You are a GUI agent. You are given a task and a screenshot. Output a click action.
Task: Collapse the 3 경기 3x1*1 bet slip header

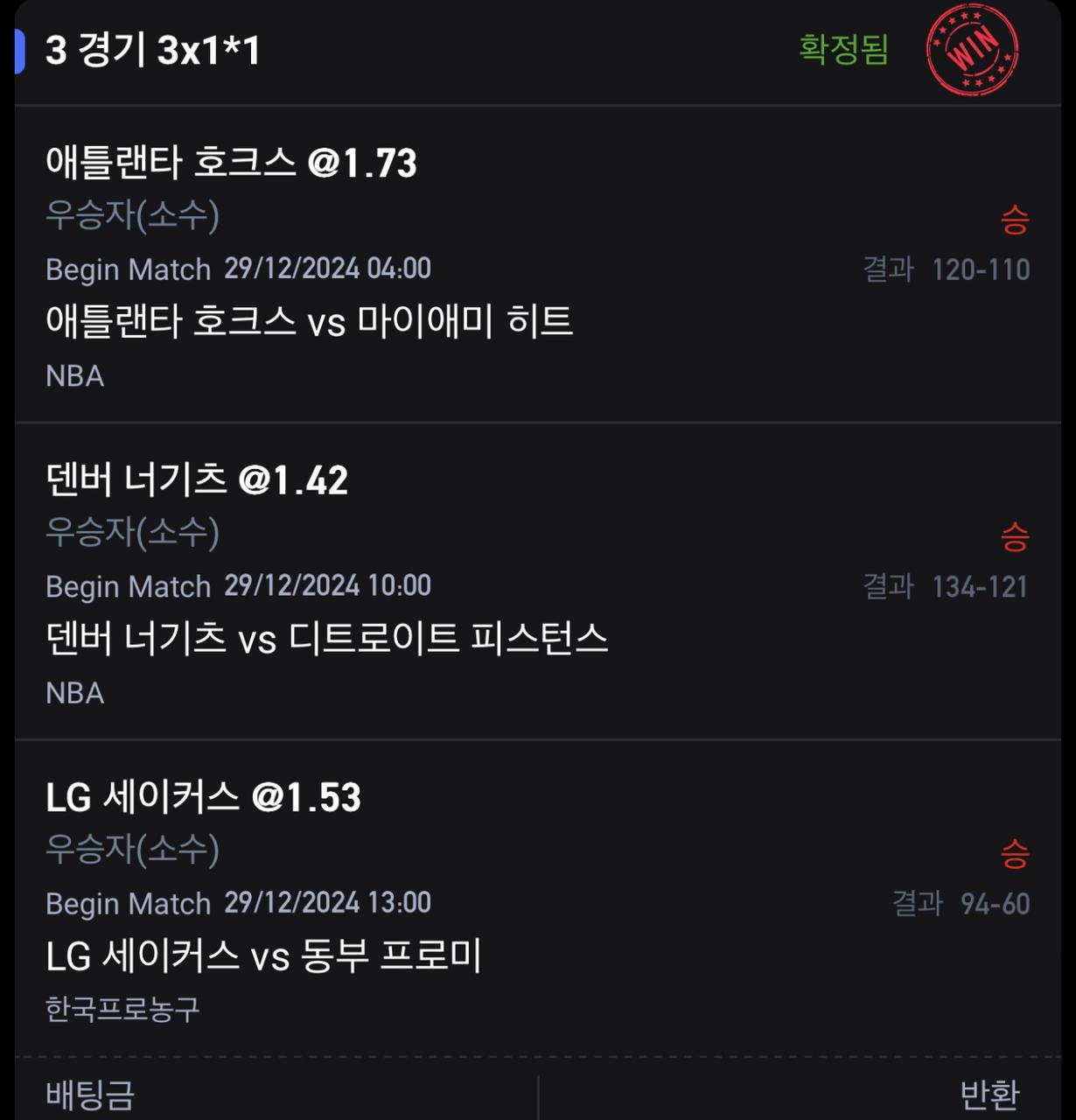click(x=153, y=51)
